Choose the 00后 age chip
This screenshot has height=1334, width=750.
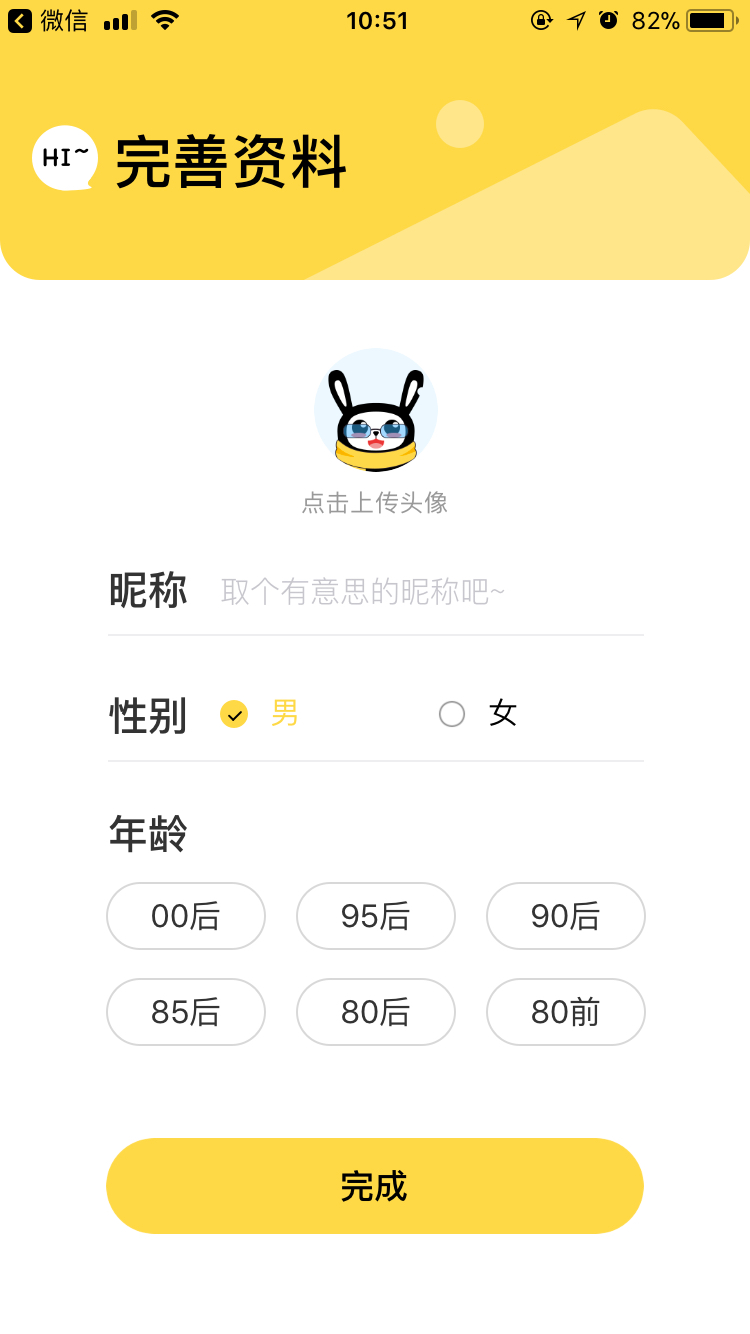tap(186, 916)
